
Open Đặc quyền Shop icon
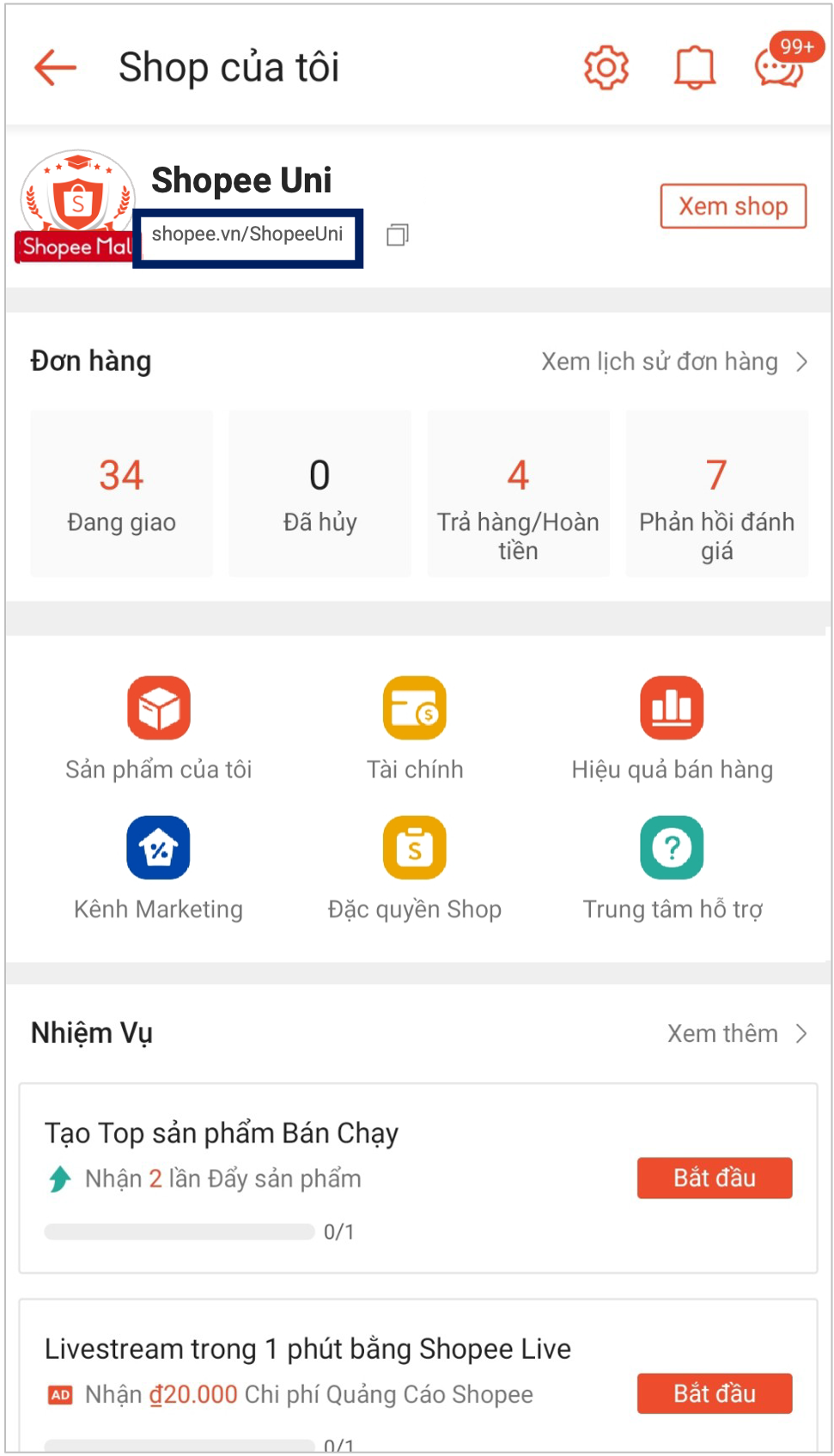415,848
